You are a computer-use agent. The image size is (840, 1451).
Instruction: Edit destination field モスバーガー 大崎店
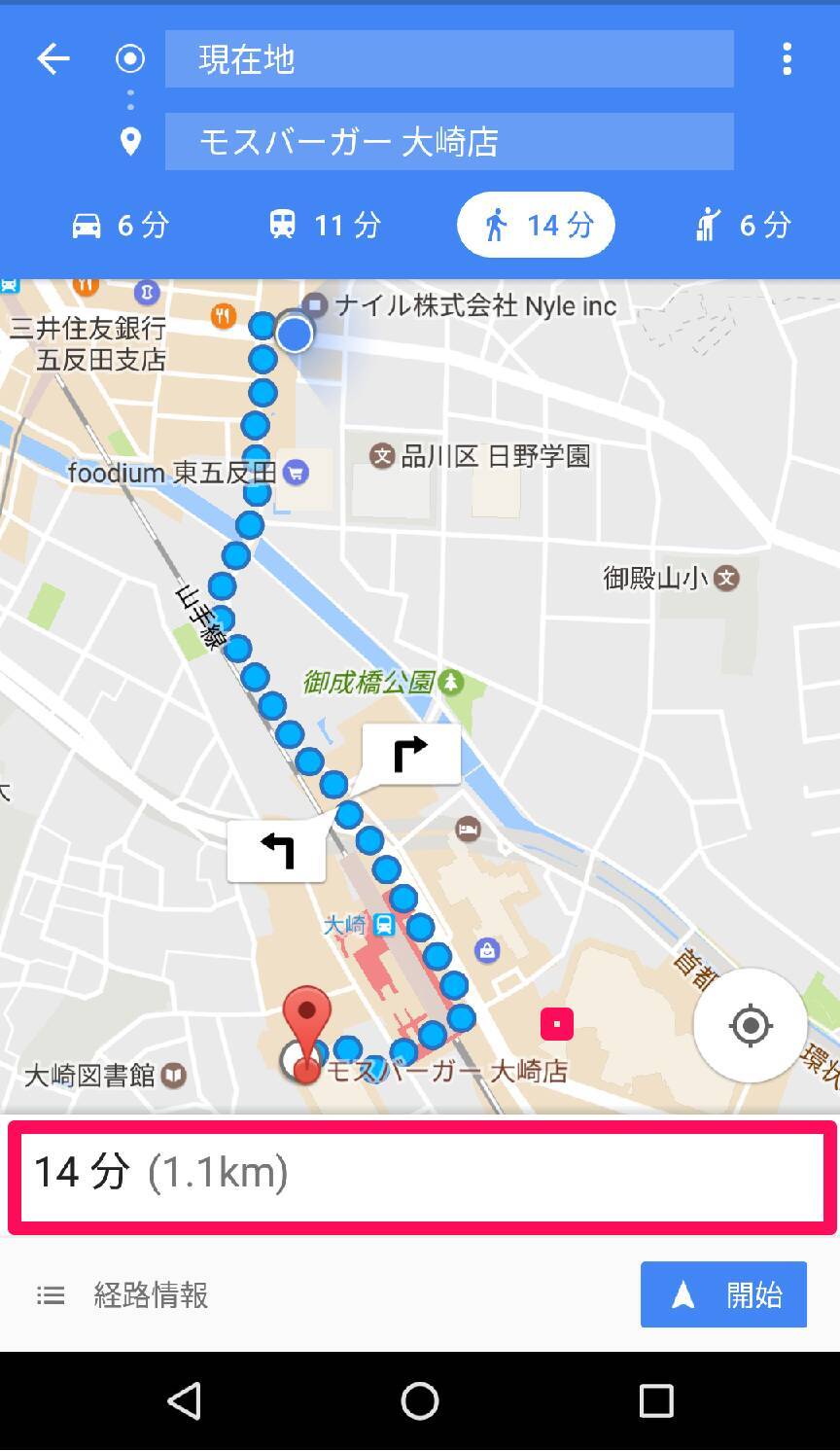[448, 142]
